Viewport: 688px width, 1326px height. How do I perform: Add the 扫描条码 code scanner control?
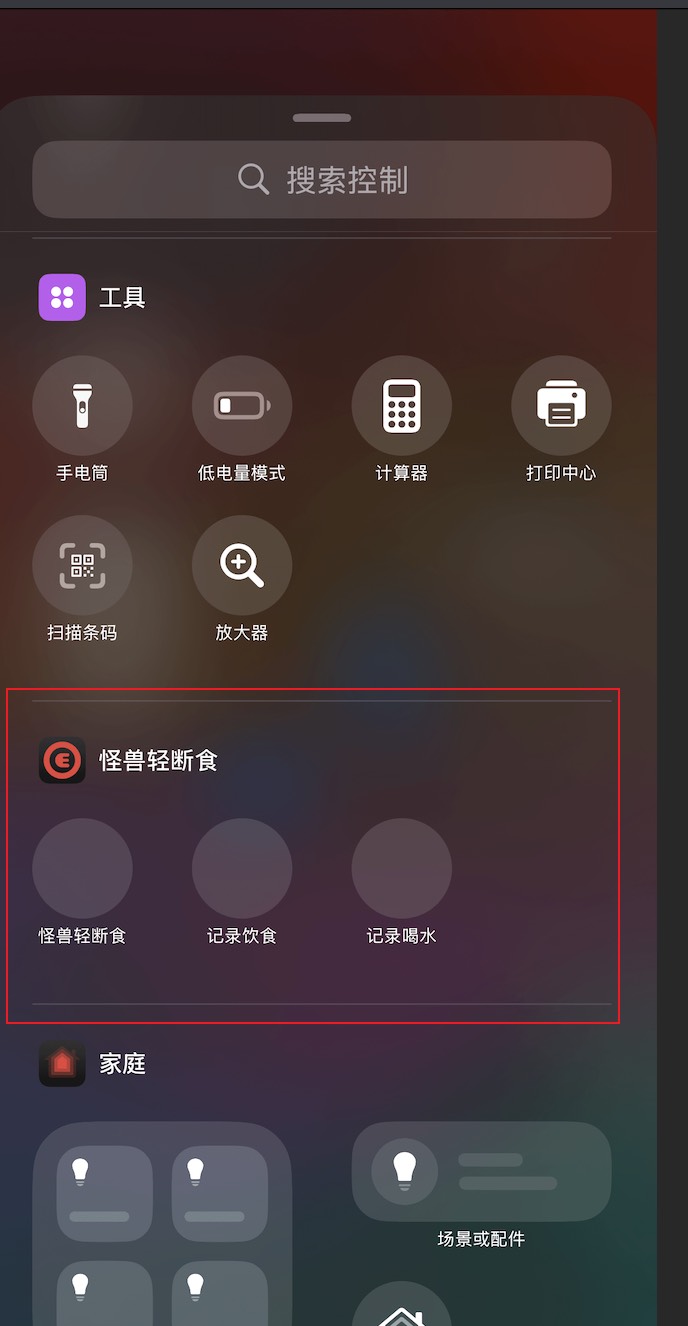[x=82, y=566]
